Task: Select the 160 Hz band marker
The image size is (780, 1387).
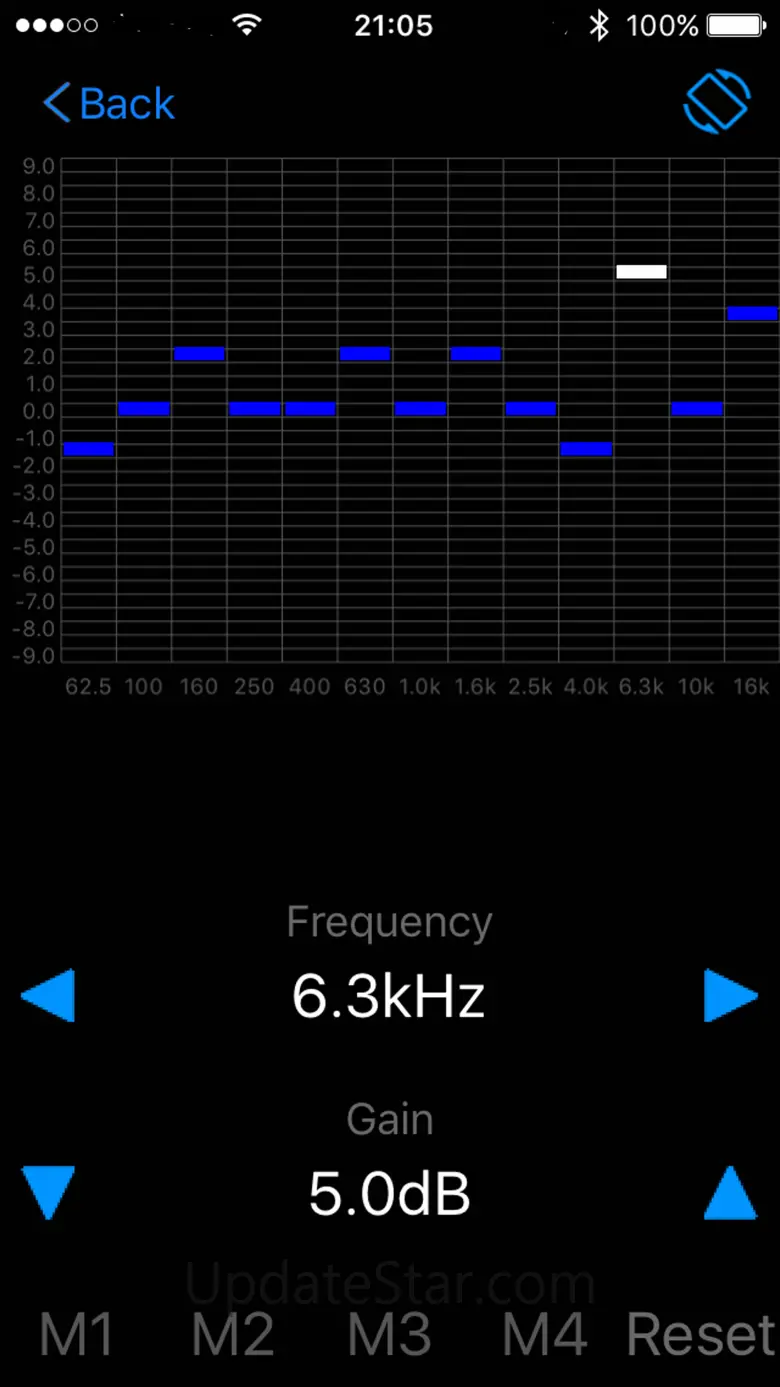Action: click(x=199, y=353)
